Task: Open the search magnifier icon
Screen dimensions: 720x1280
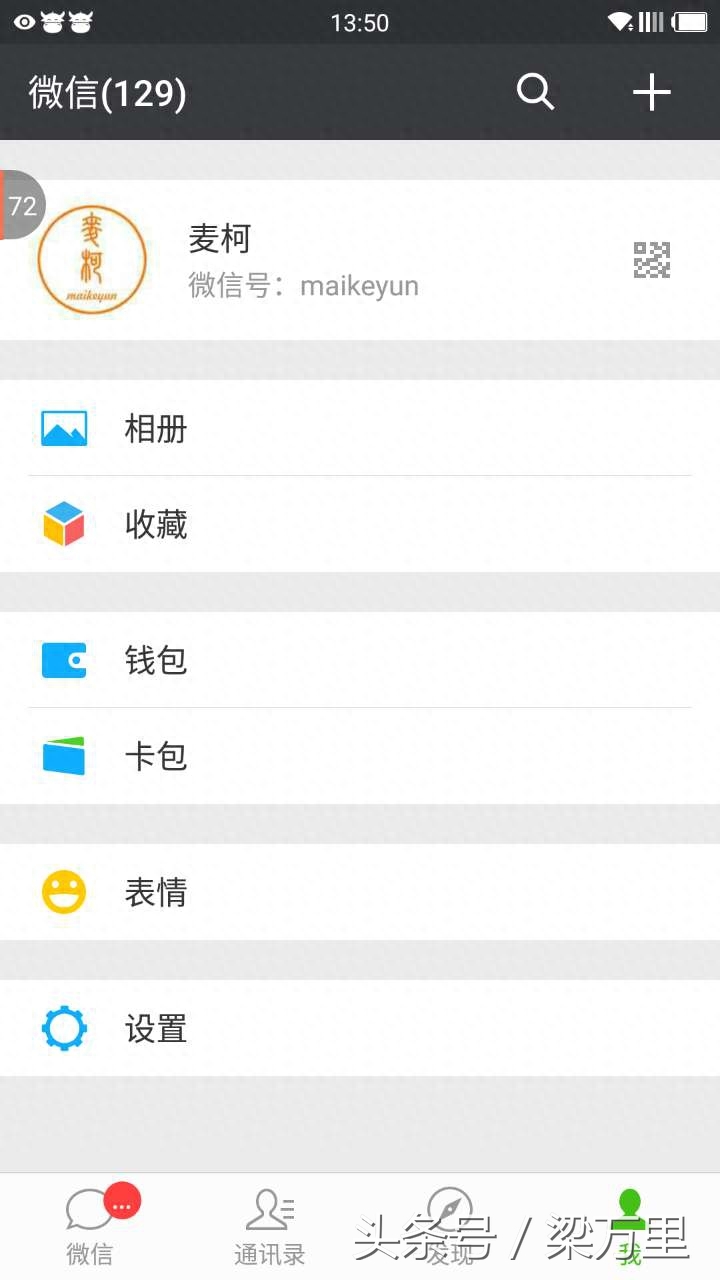Action: click(x=535, y=92)
